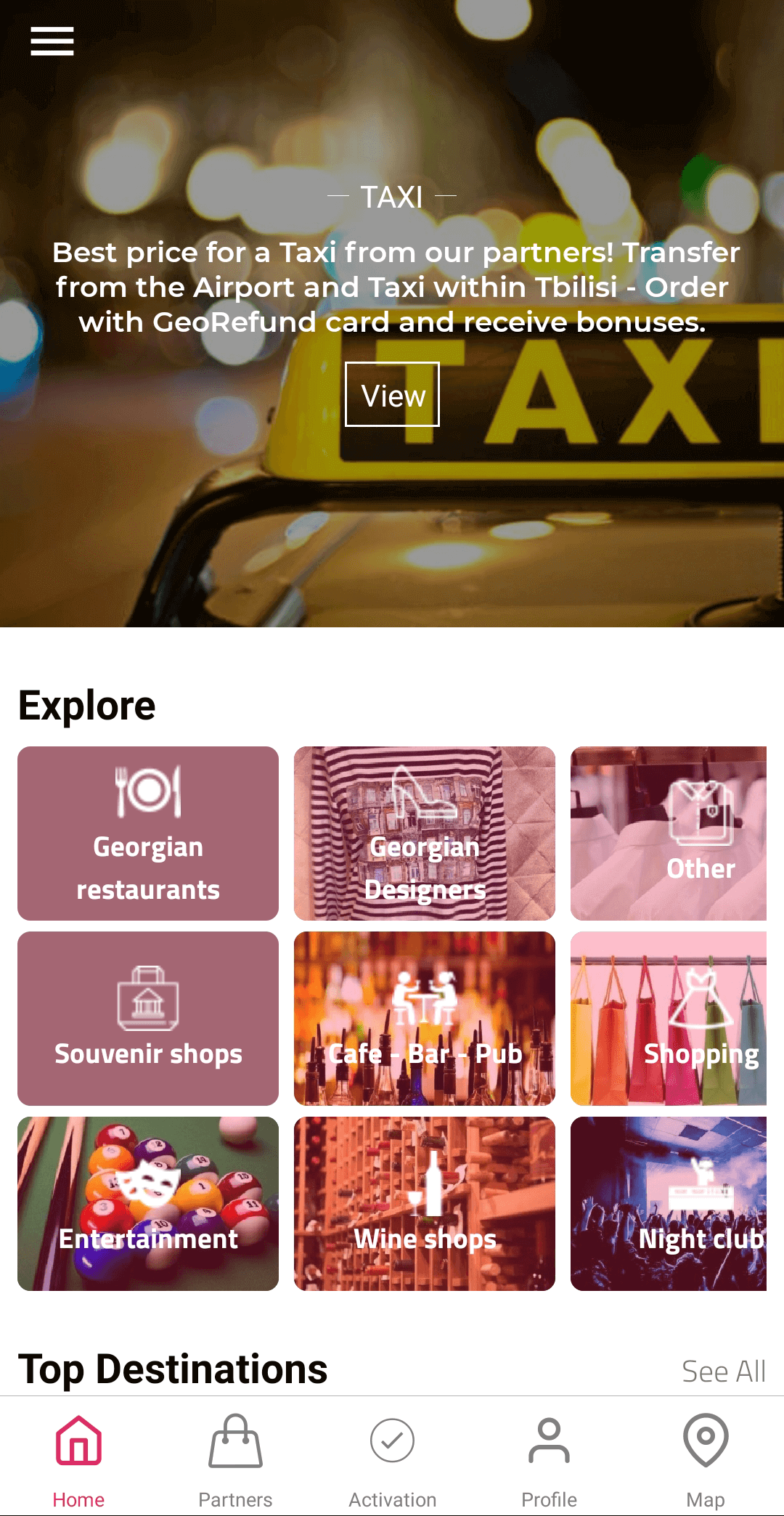
Task: Open Souvenir shops category
Action: click(148, 1019)
